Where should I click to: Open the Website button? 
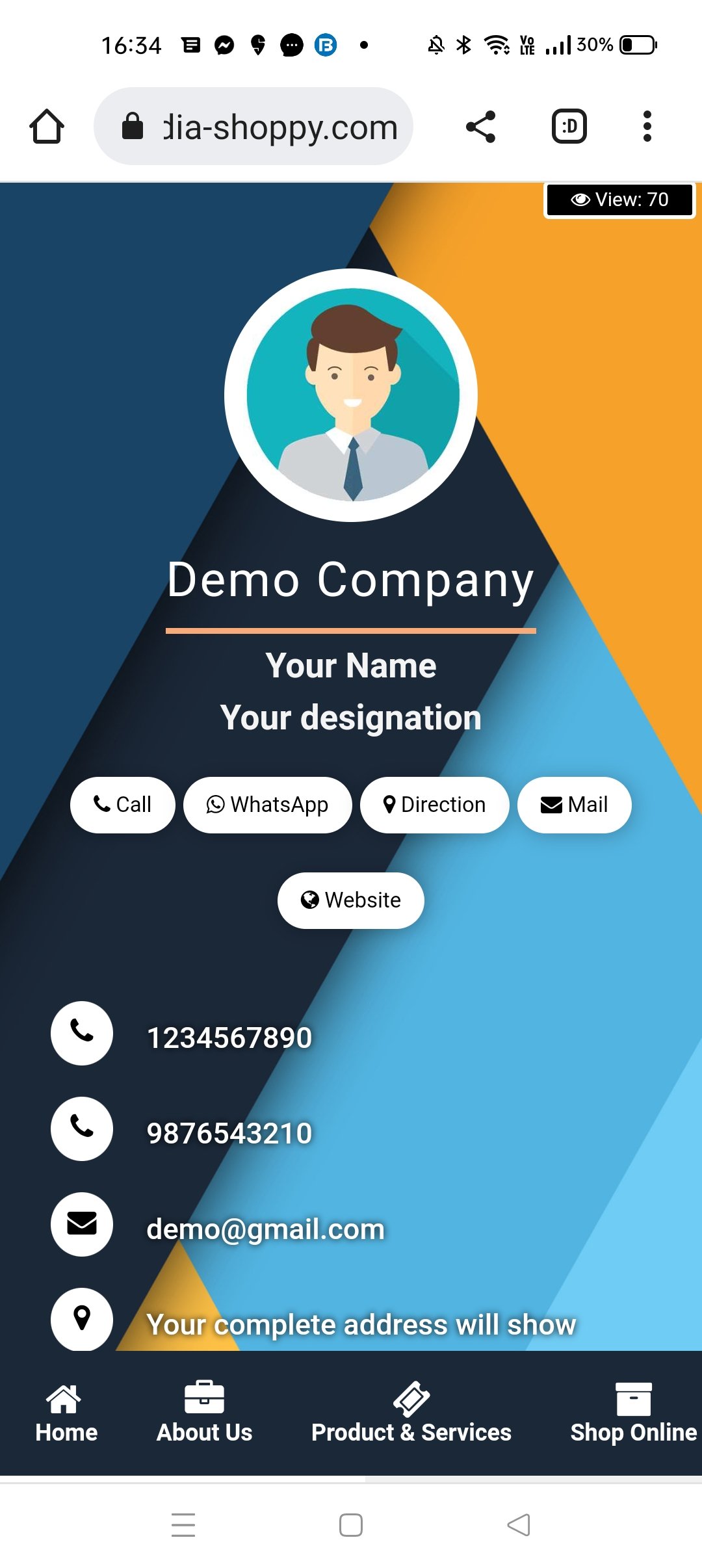[351, 900]
